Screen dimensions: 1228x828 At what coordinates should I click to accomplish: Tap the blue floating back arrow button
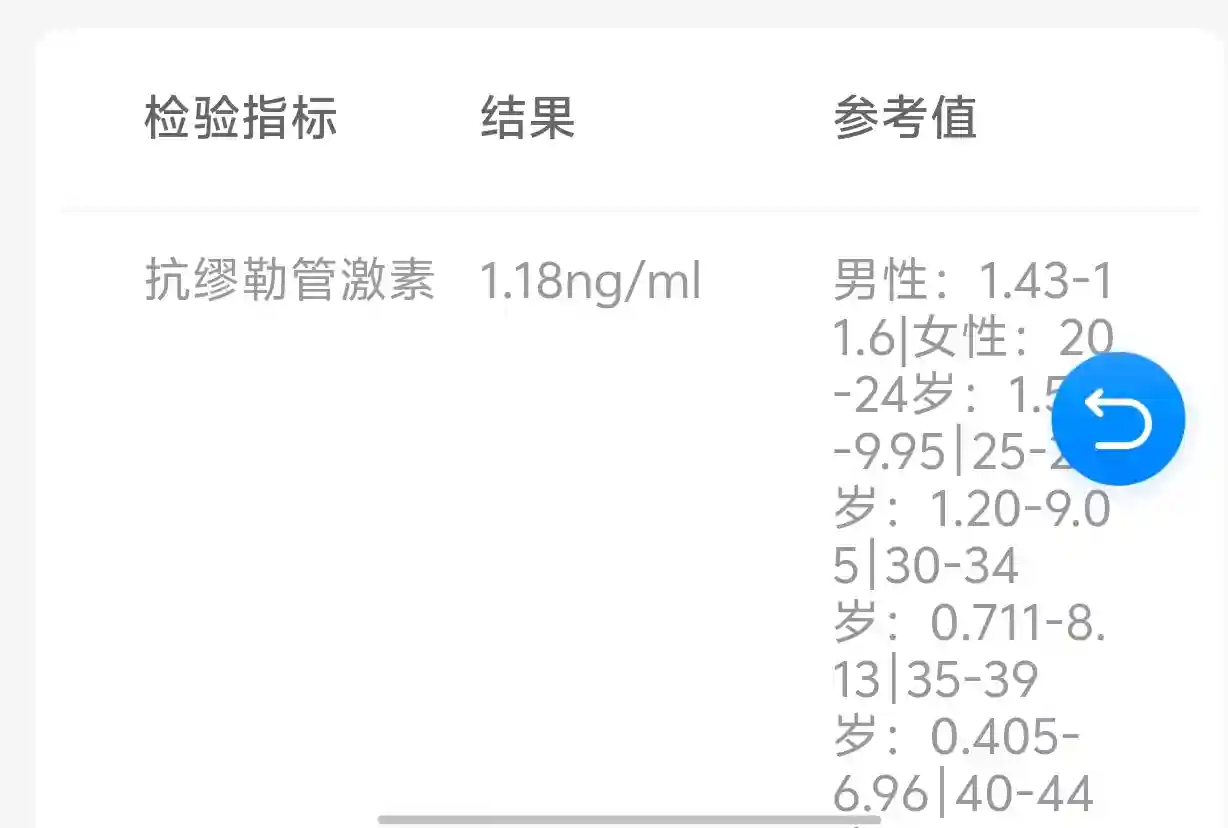(1118, 419)
